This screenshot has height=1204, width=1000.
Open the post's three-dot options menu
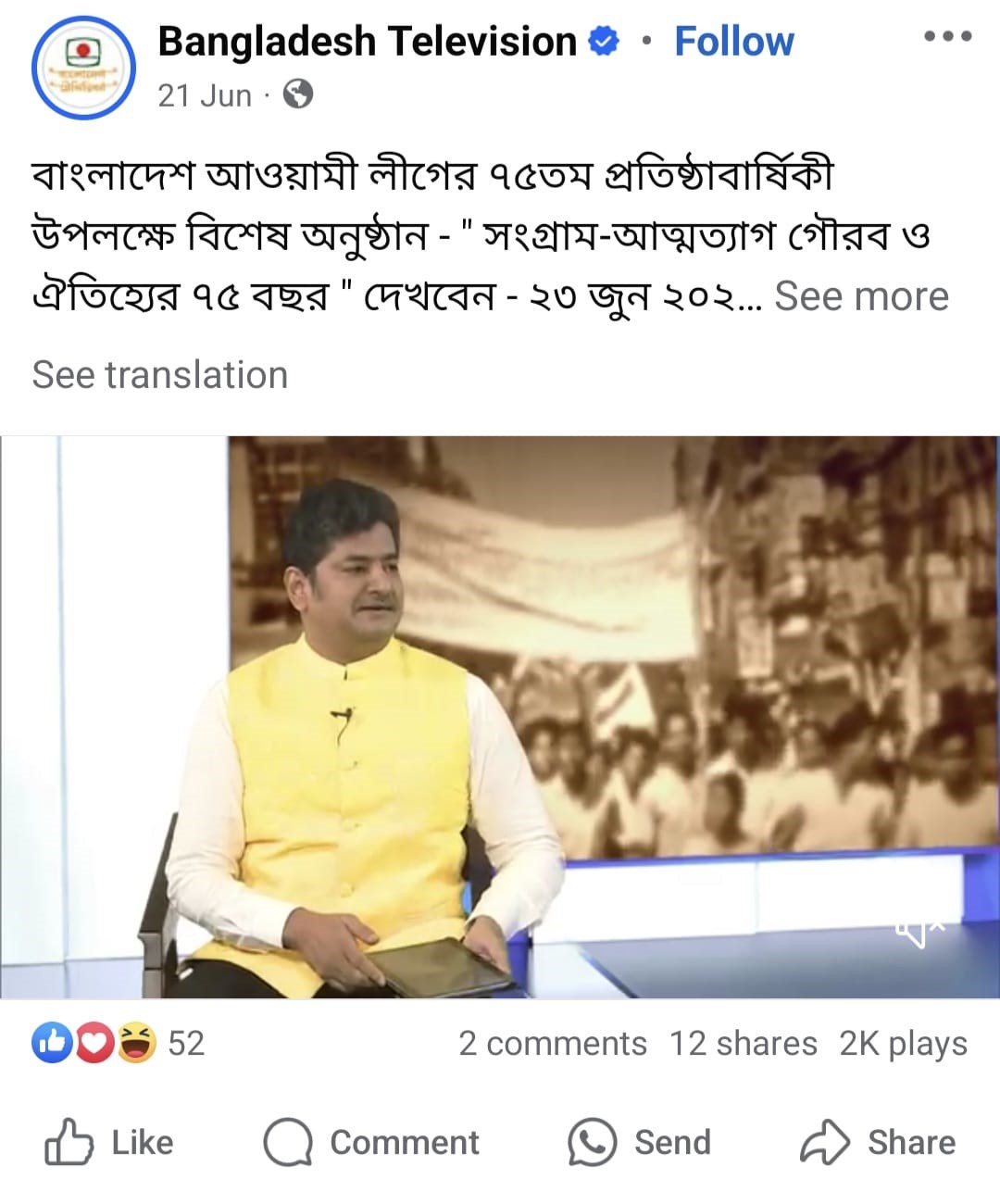point(947,37)
